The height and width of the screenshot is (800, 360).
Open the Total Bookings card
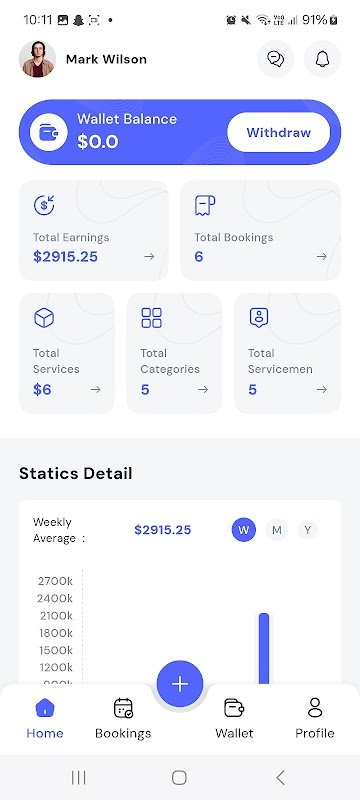click(x=261, y=231)
